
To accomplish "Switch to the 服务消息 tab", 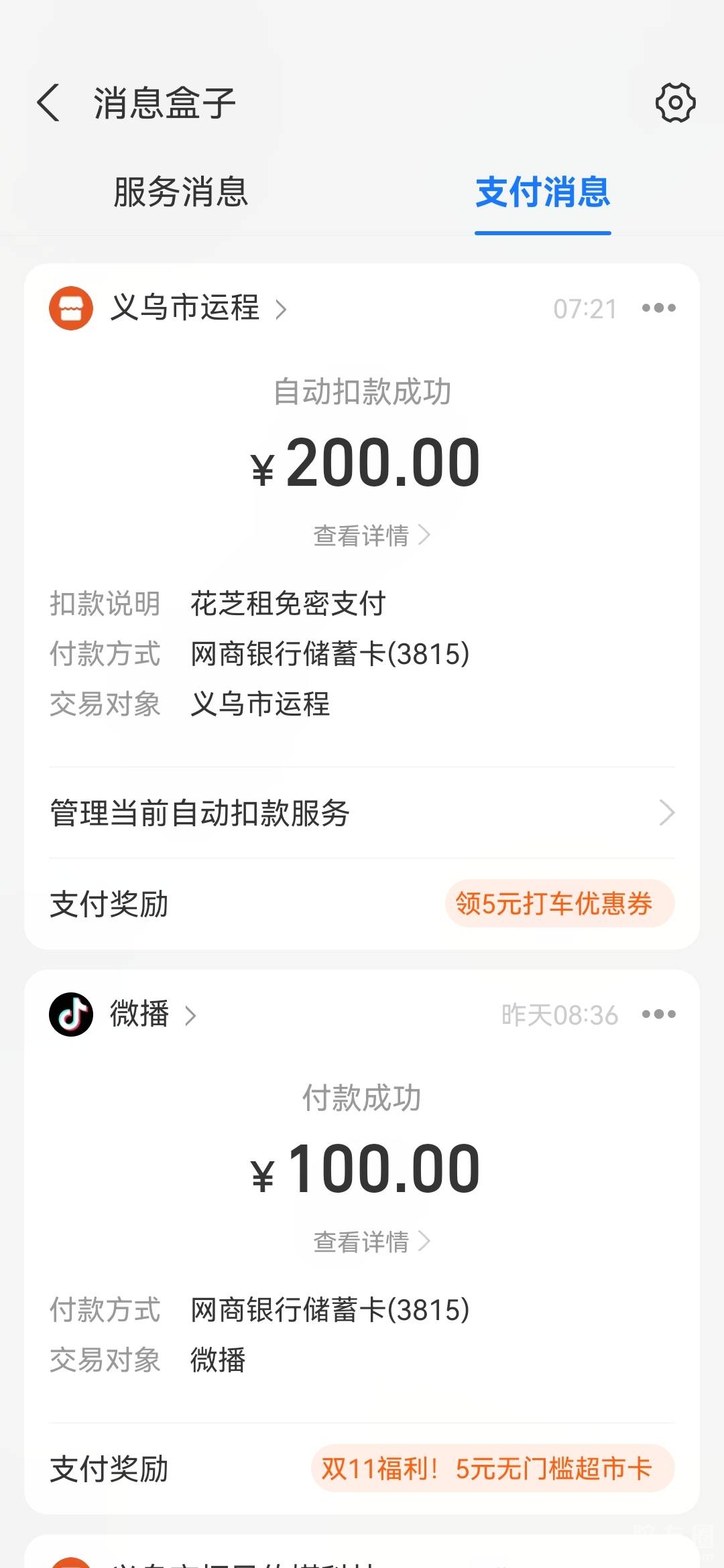I will [181, 192].
